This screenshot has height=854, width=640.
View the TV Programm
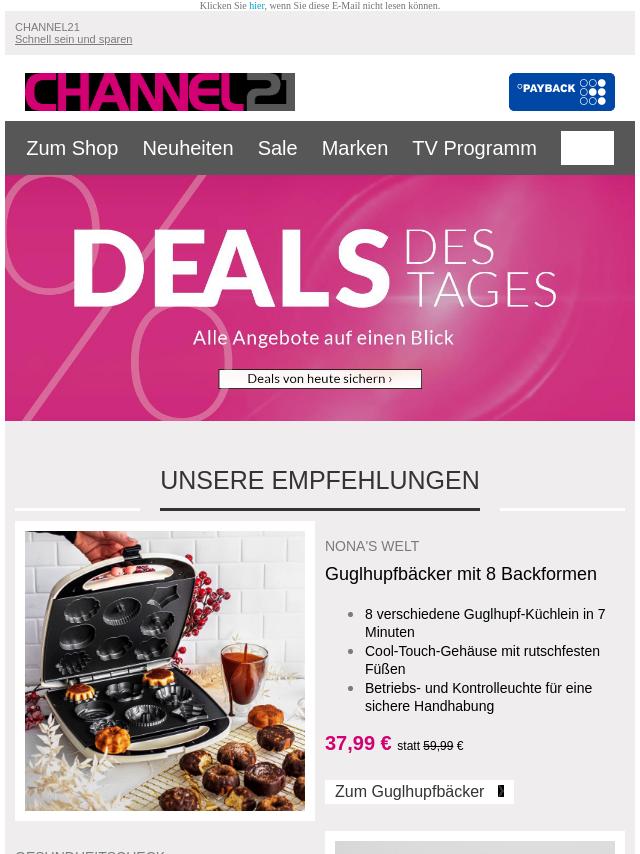point(474,148)
